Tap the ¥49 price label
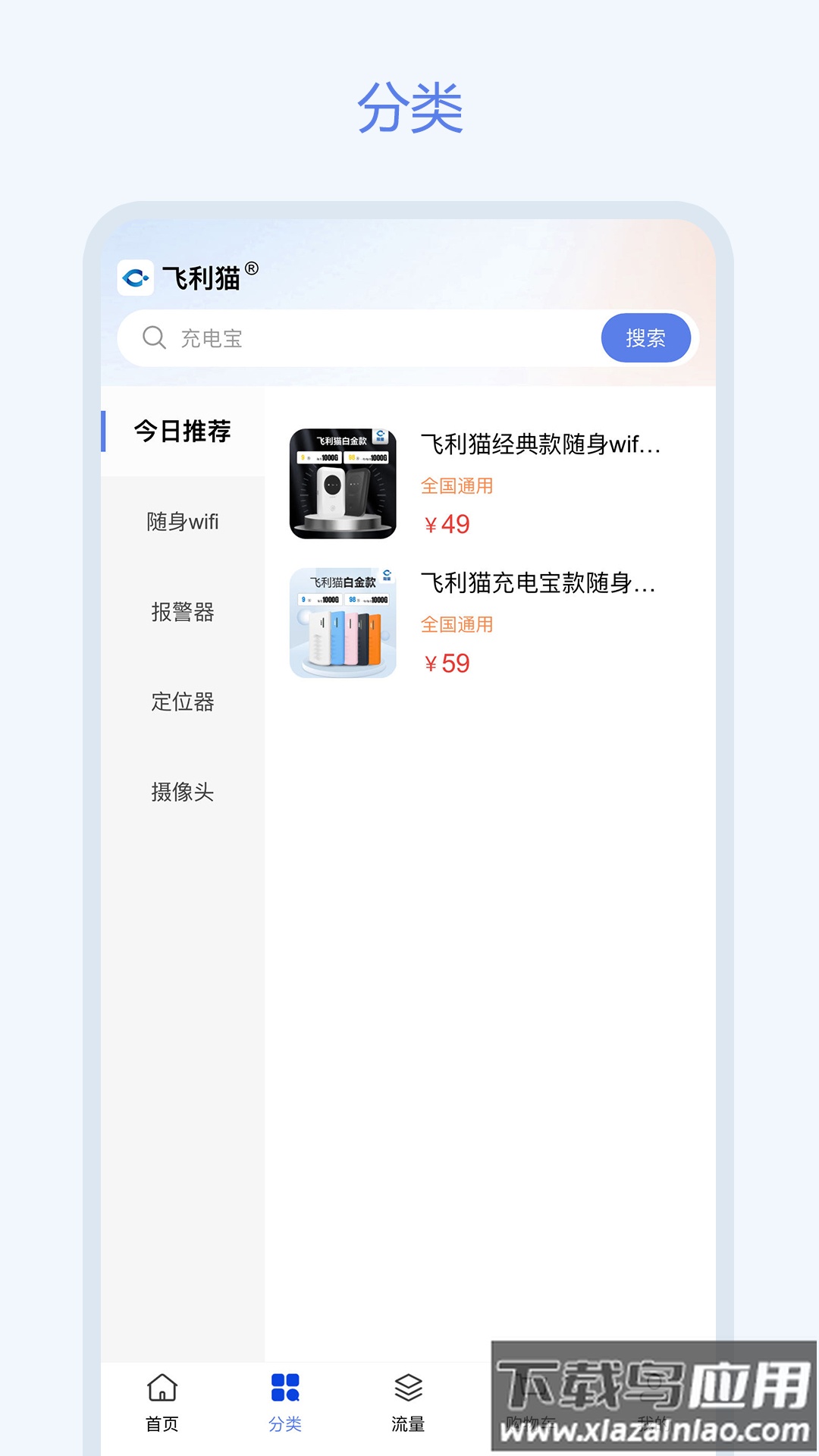 click(x=447, y=524)
